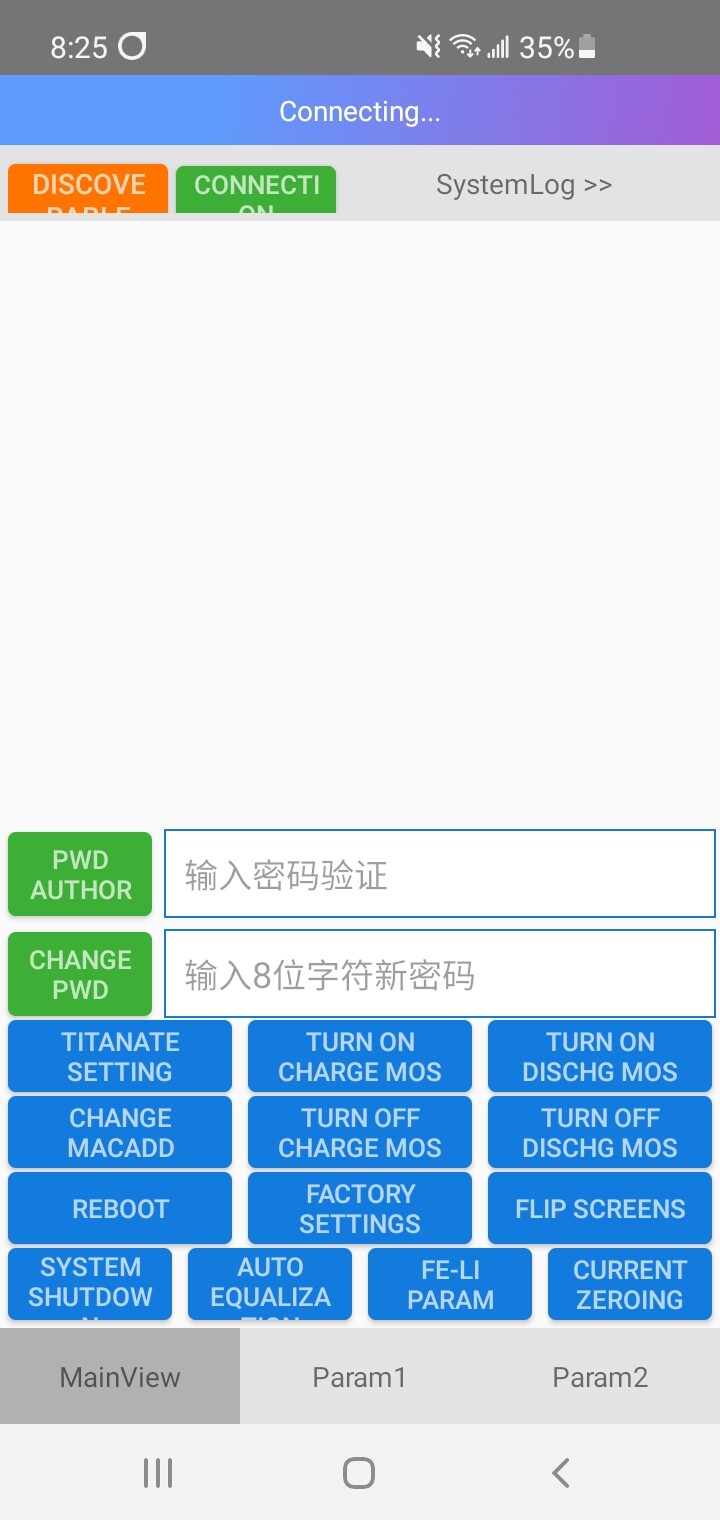Switch to the Param2 tab
The image size is (720, 1520).
pos(600,1377)
